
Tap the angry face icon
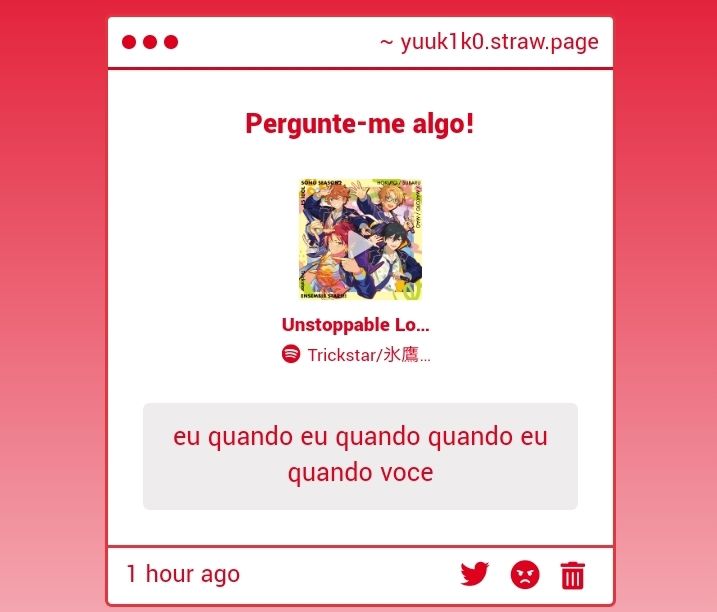pyautogui.click(x=525, y=574)
